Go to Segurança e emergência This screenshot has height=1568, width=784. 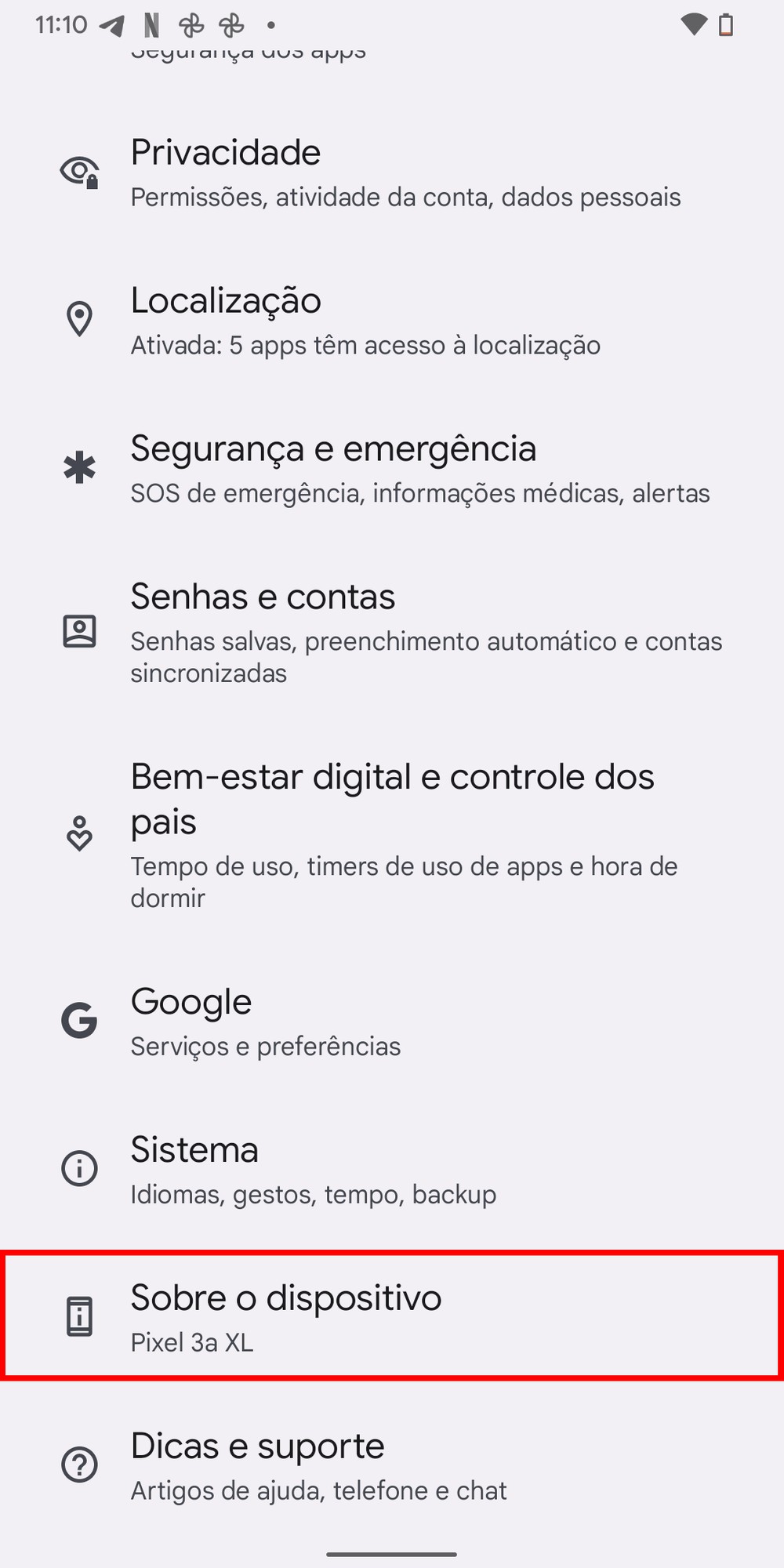tap(392, 469)
